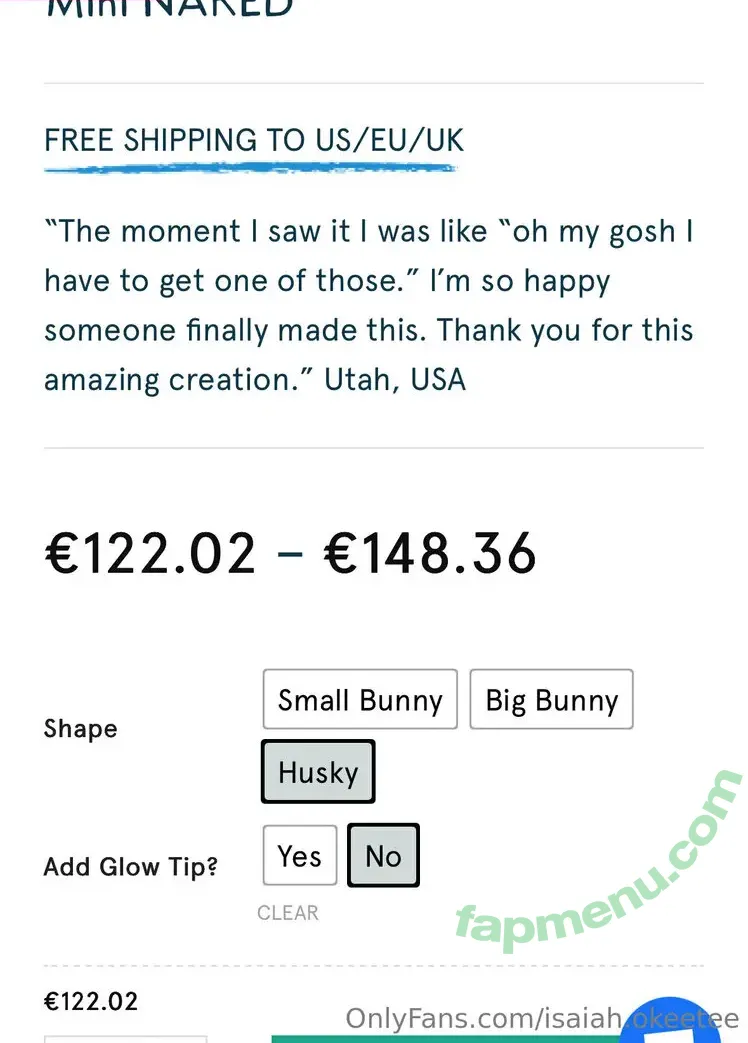Choose the Big Bunny shape option
The image size is (748, 1043).
click(x=551, y=699)
